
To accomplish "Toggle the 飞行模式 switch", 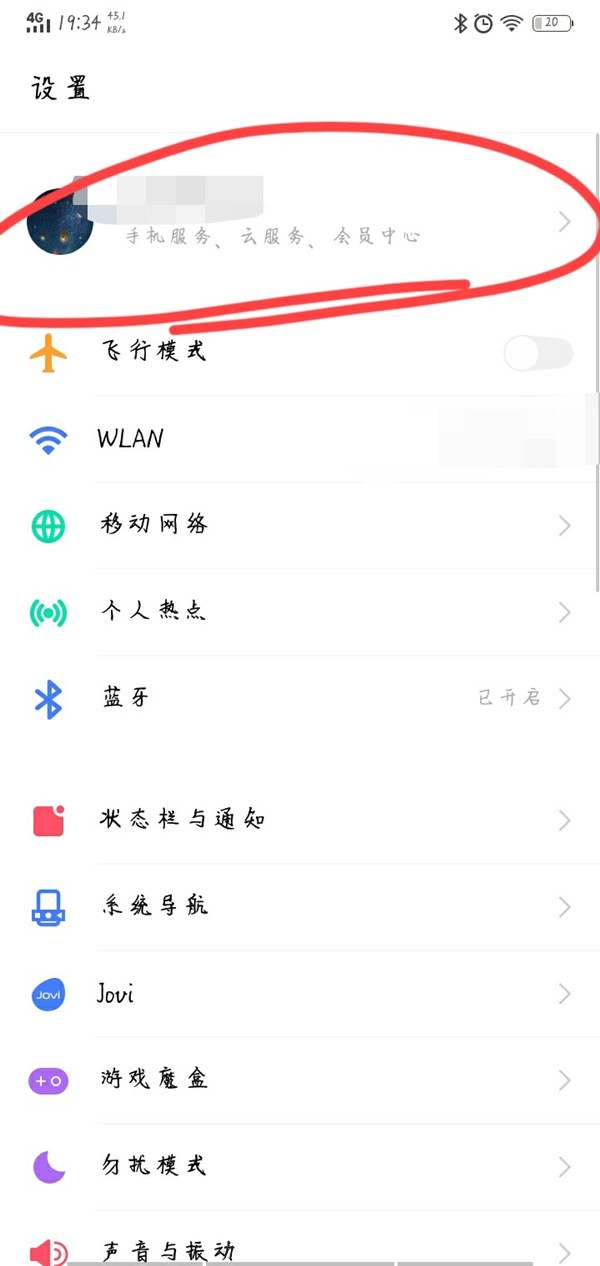I will coord(538,353).
